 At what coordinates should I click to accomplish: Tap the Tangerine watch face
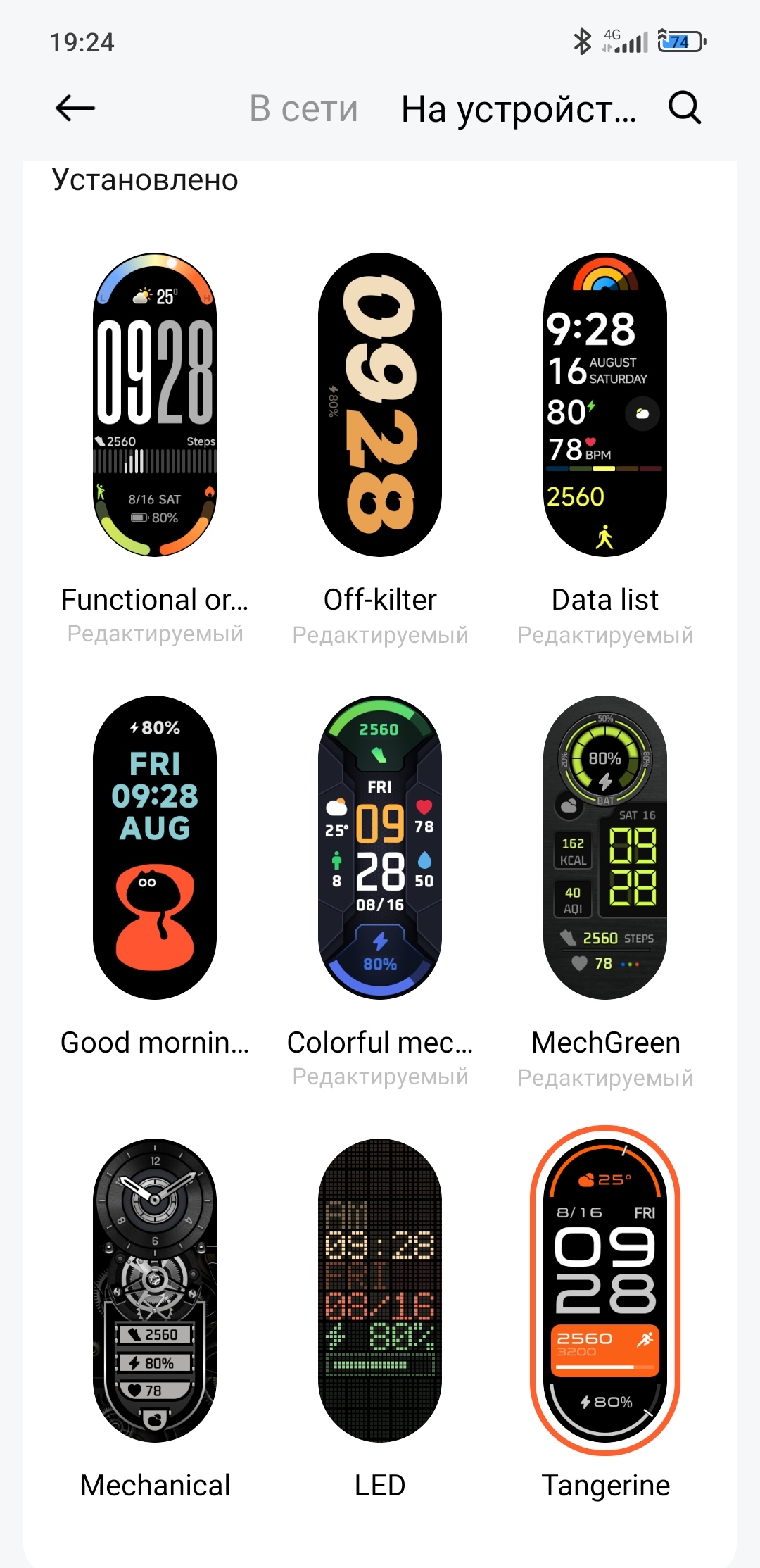pyautogui.click(x=605, y=1290)
